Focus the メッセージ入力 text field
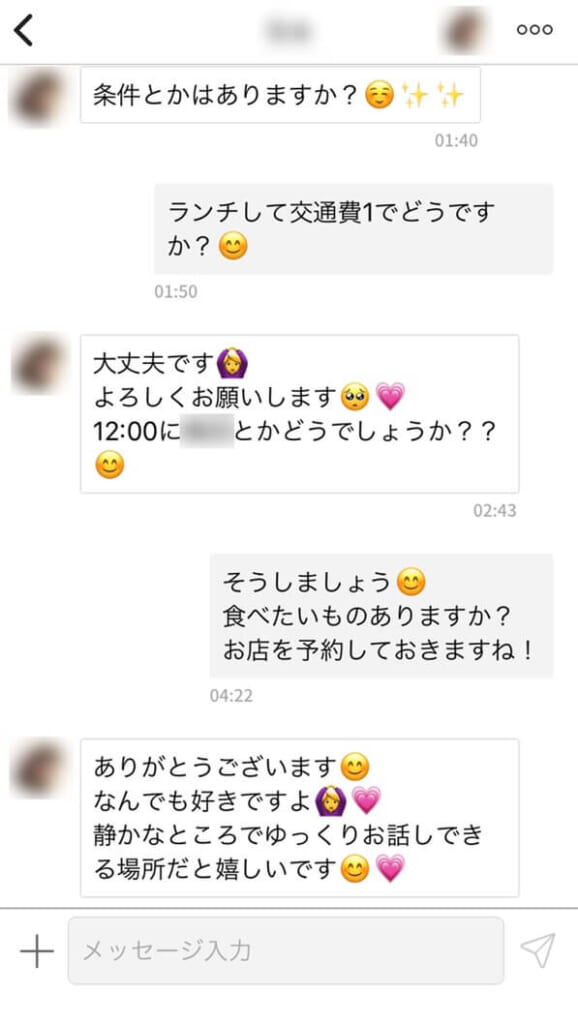This screenshot has width=578, height=1024. (286, 951)
